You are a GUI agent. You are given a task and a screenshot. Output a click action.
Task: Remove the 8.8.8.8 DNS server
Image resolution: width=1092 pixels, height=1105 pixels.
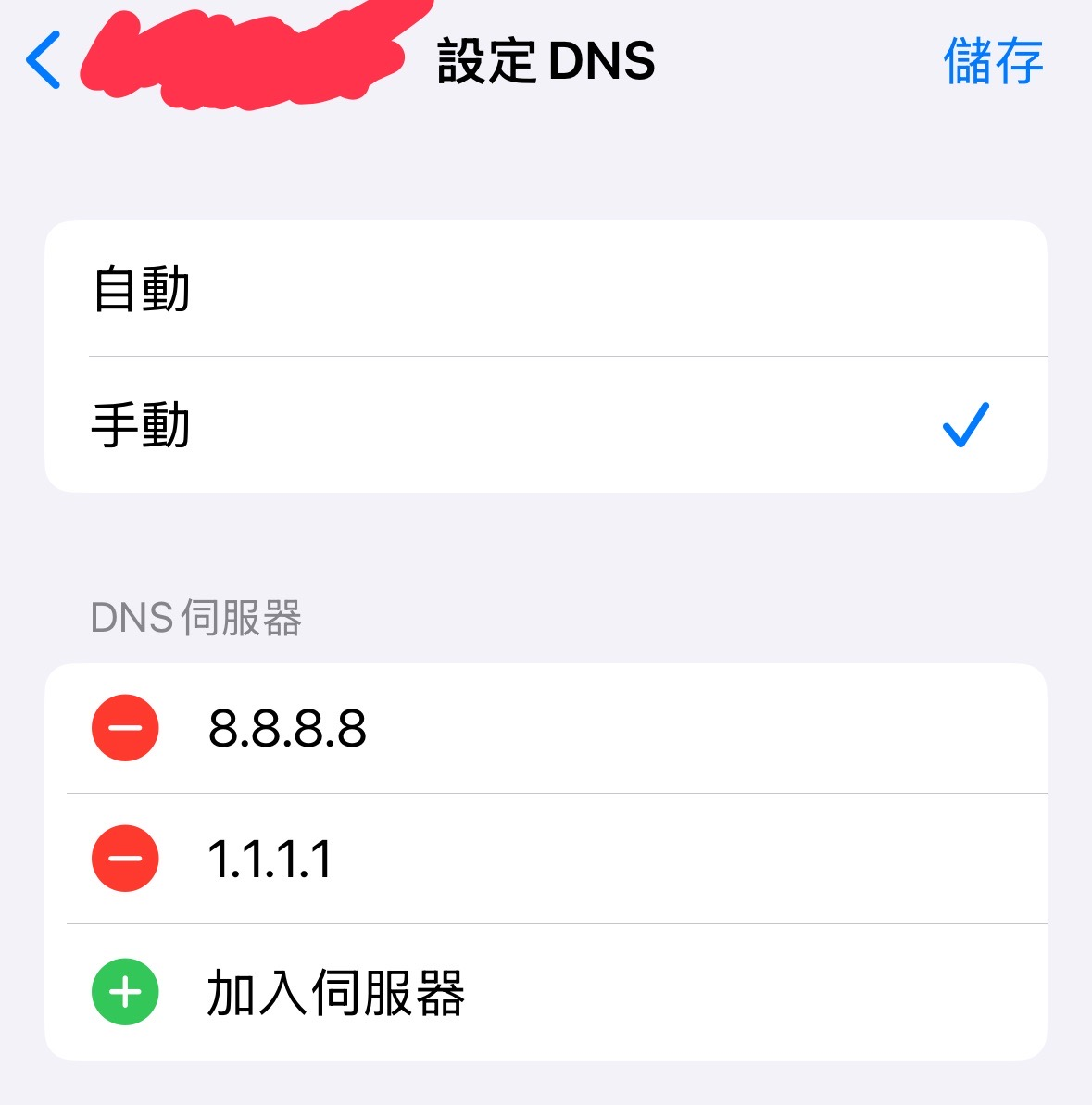(125, 728)
